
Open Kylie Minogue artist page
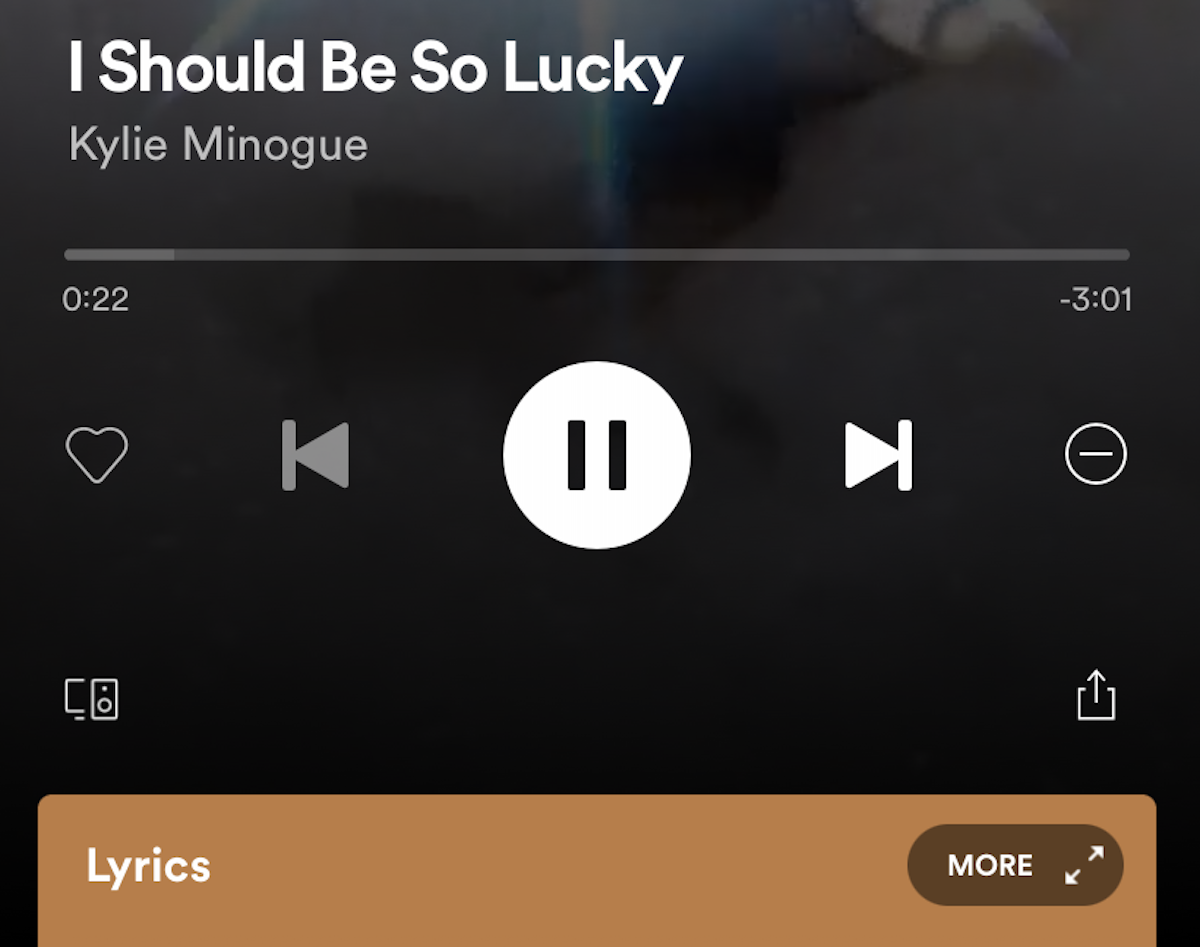point(218,145)
